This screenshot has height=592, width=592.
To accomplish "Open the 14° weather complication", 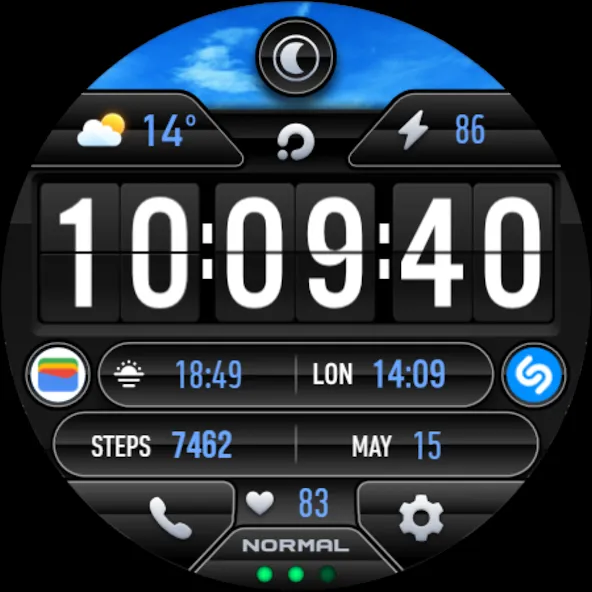I will tap(137, 130).
